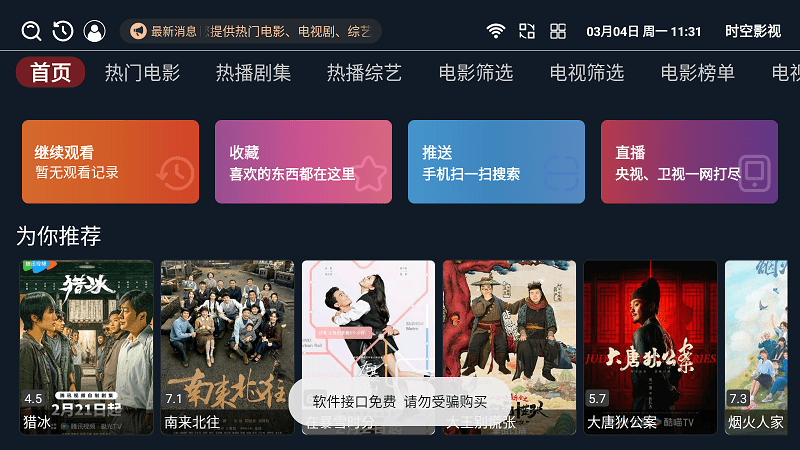Open the user profile icon

(x=94, y=31)
